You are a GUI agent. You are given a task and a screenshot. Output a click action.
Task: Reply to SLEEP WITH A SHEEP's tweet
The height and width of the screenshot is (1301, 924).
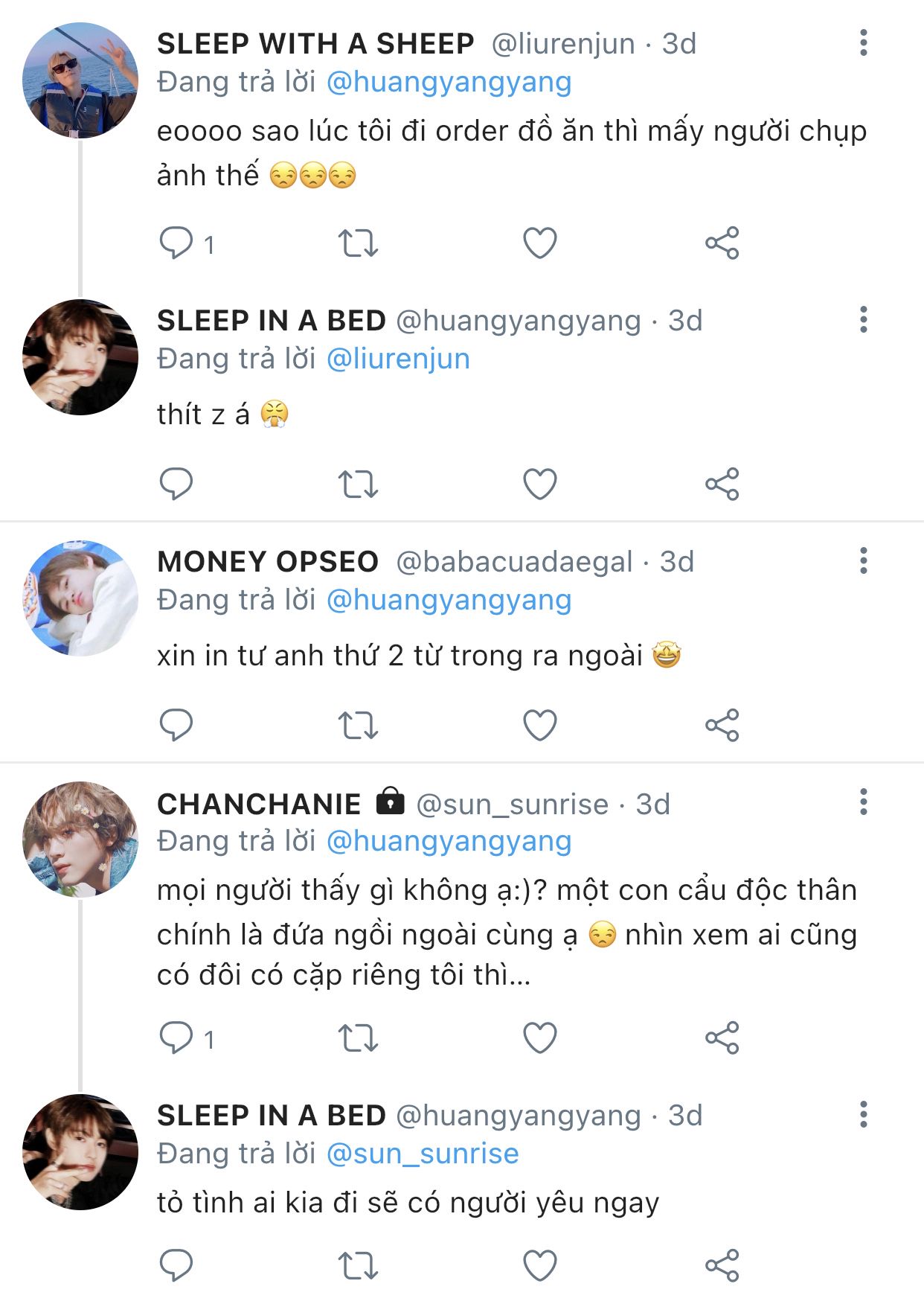(176, 243)
